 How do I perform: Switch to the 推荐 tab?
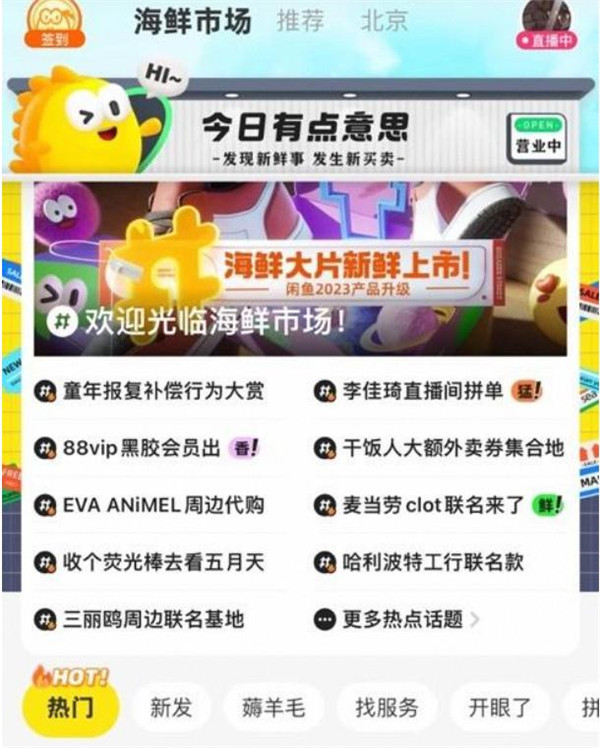[x=300, y=21]
